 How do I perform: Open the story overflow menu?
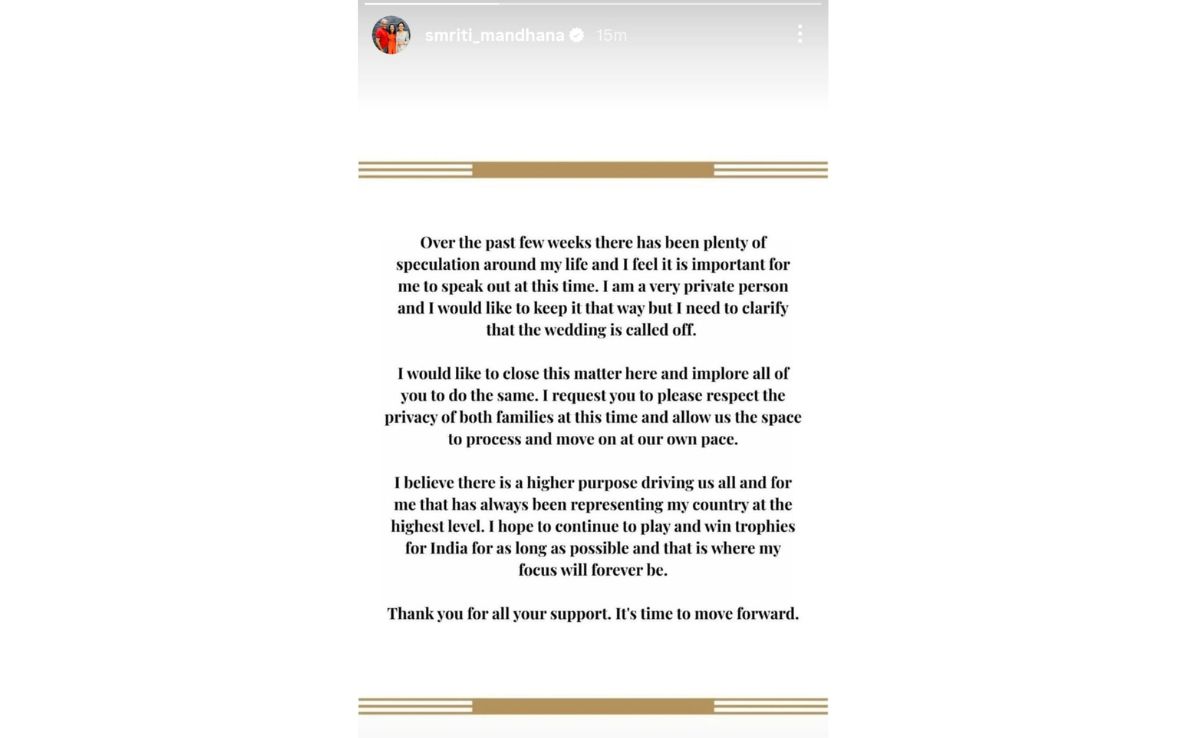pyautogui.click(x=799, y=34)
